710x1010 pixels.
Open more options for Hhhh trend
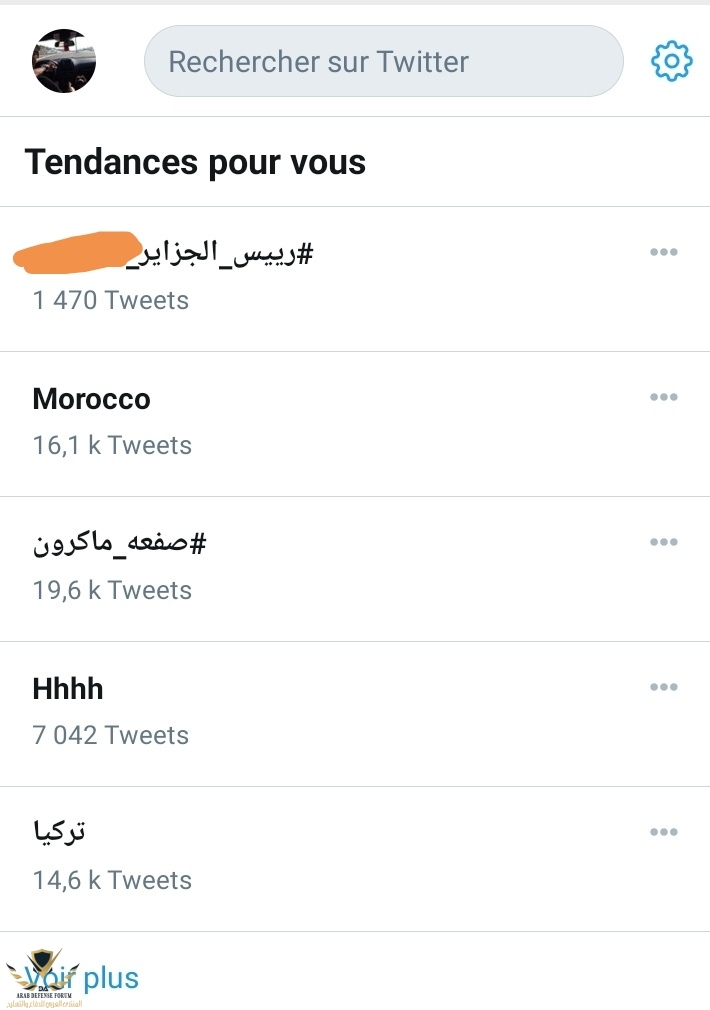663,687
